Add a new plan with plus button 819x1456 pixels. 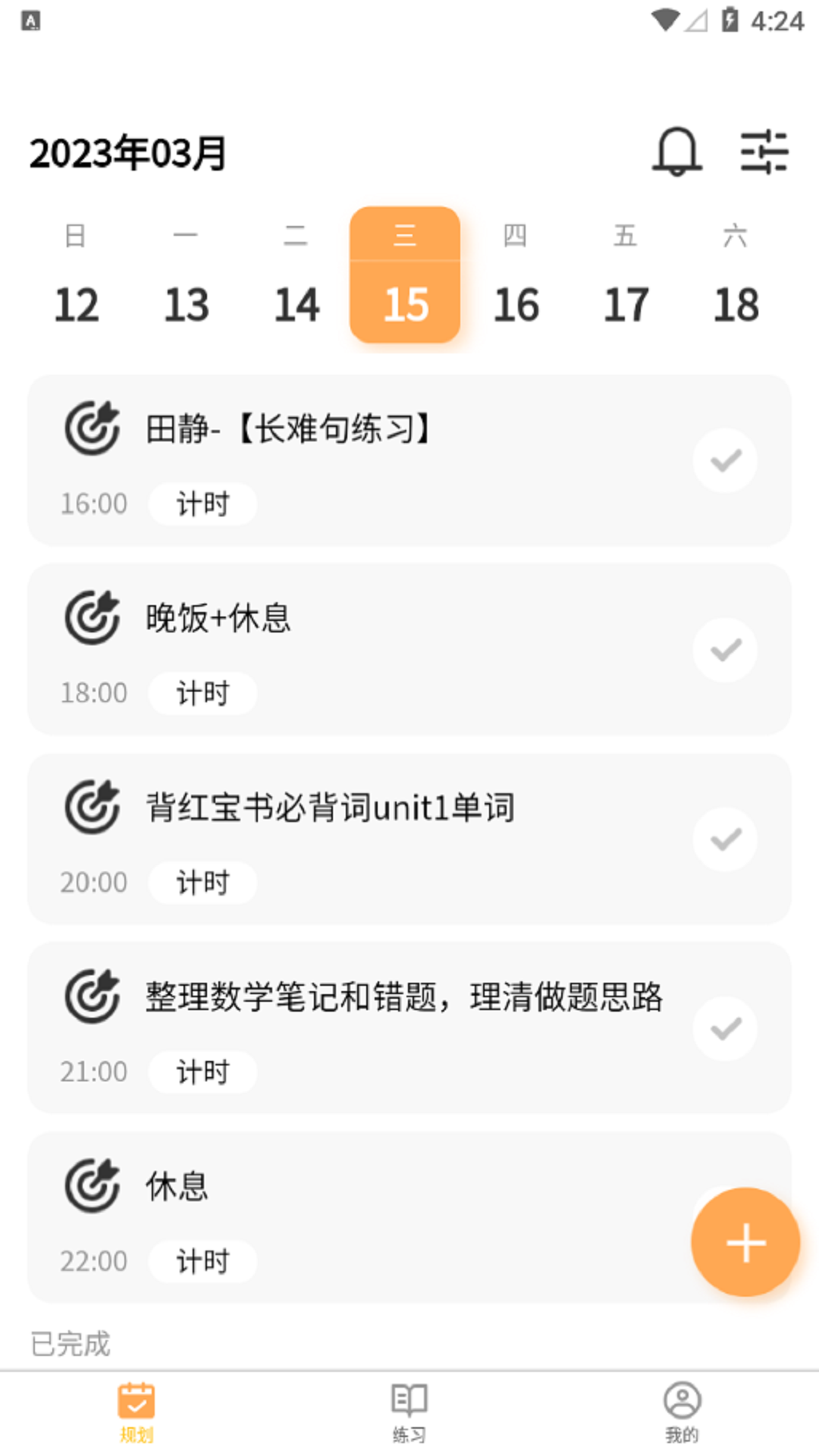[745, 1242]
